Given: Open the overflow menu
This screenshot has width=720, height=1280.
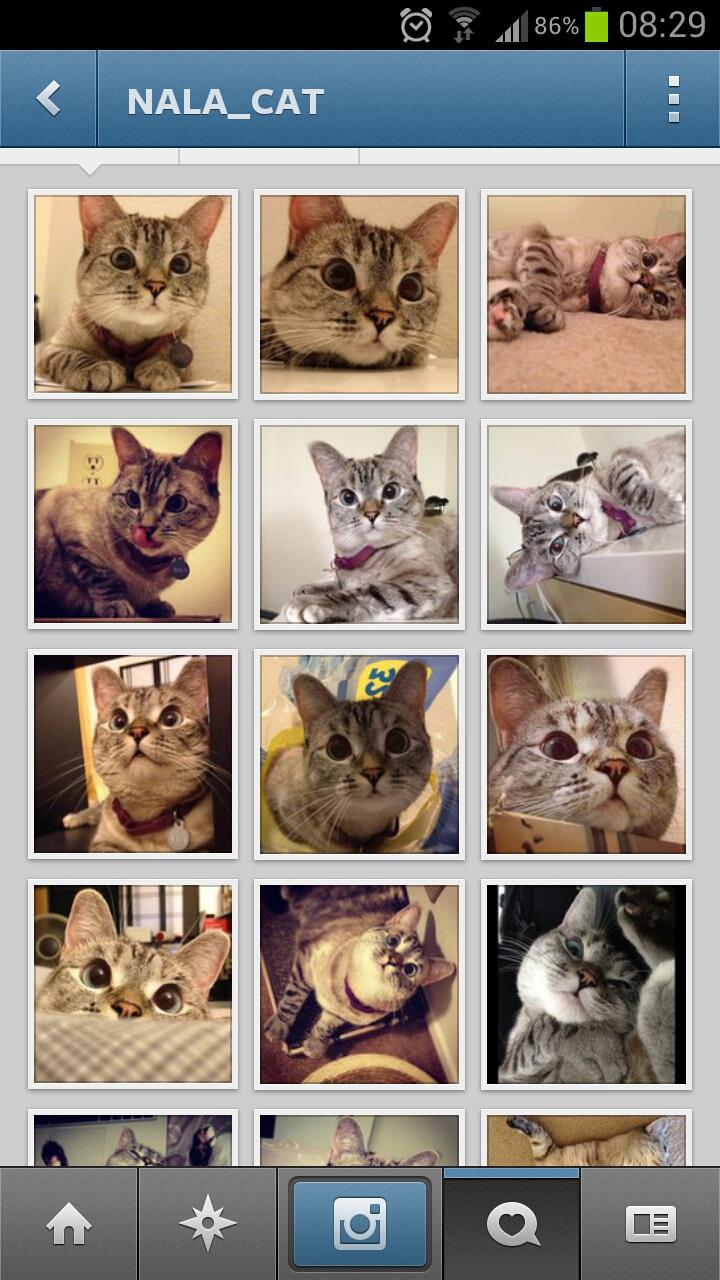Looking at the screenshot, I should pos(673,99).
